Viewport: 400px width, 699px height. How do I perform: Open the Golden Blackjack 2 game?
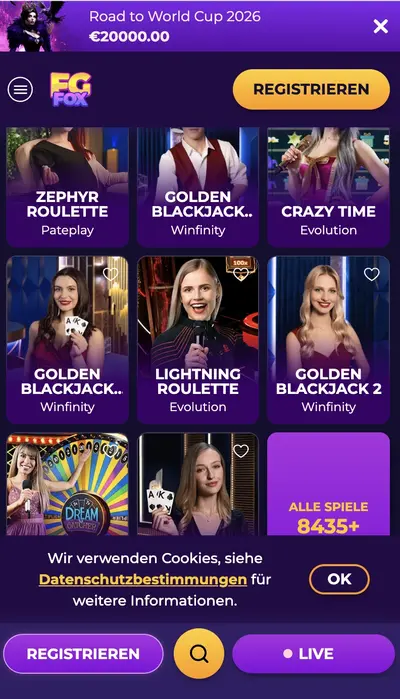point(328,340)
